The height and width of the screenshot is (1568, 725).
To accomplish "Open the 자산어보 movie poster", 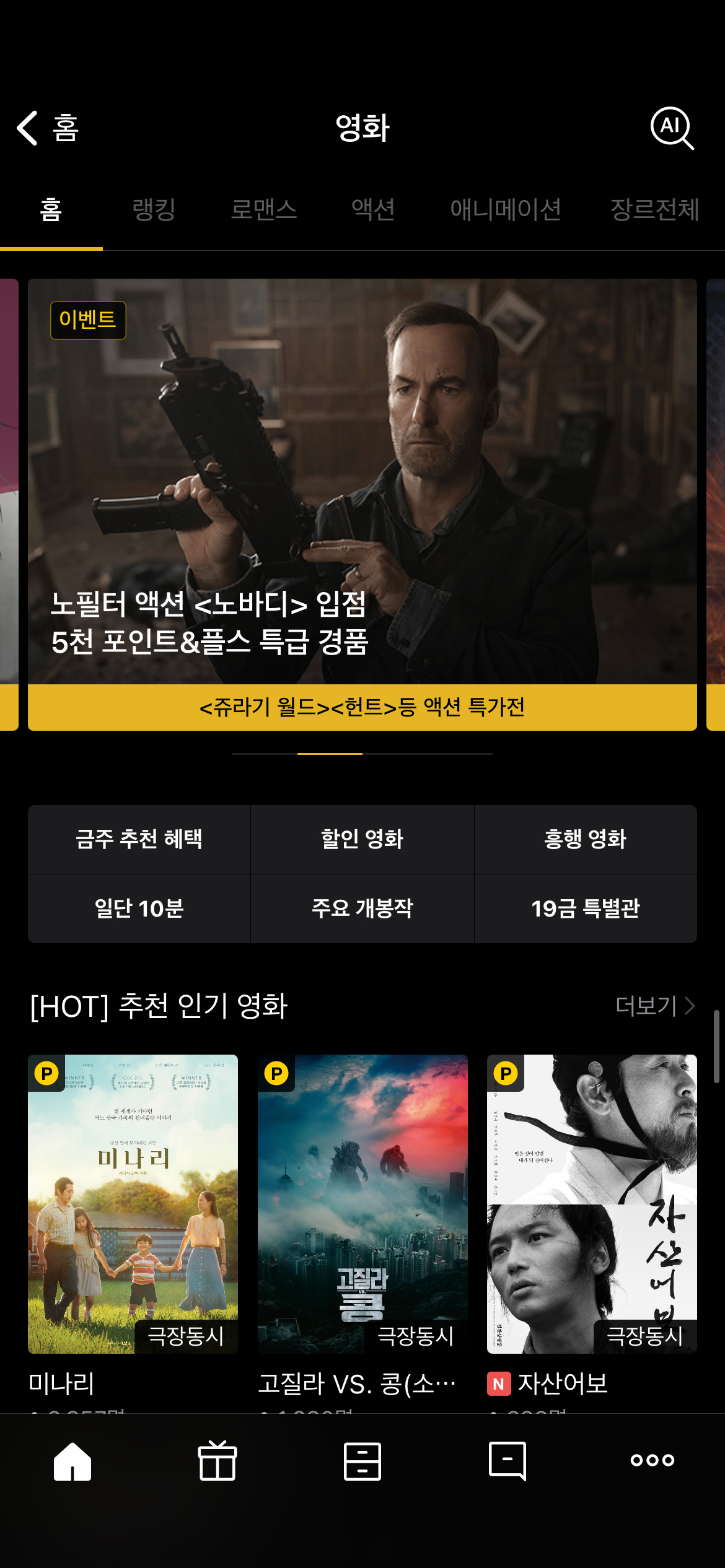I will (592, 1203).
